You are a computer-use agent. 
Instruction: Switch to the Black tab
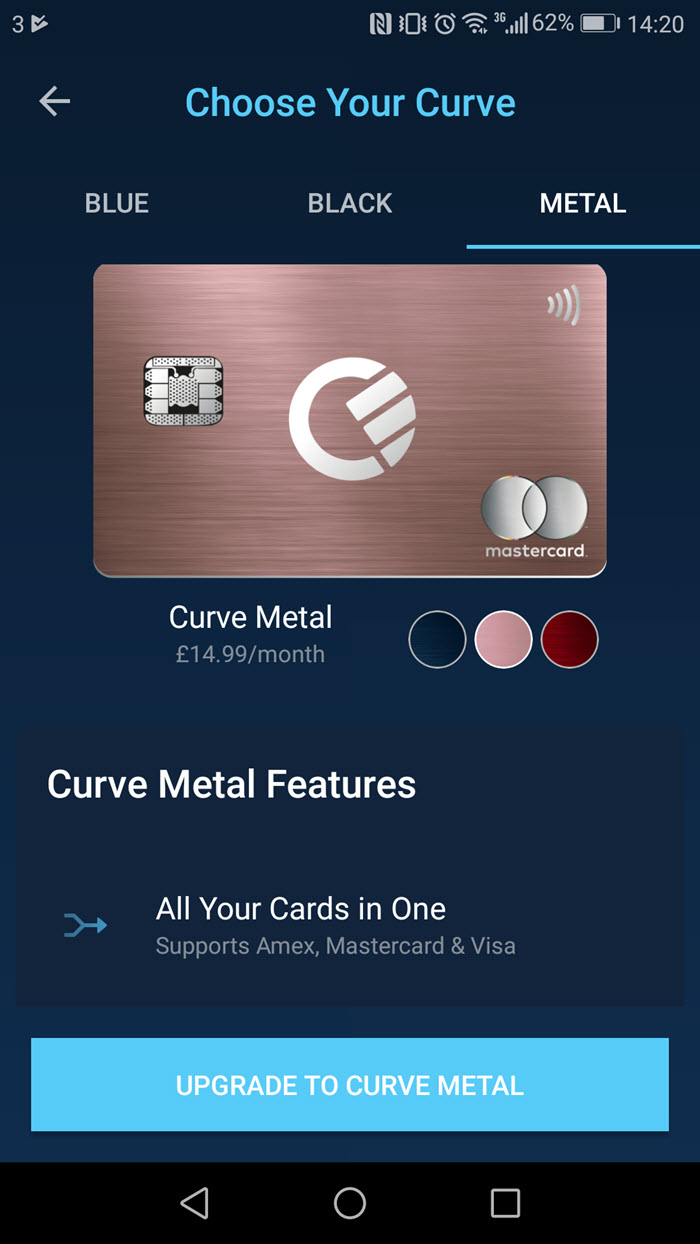click(350, 203)
